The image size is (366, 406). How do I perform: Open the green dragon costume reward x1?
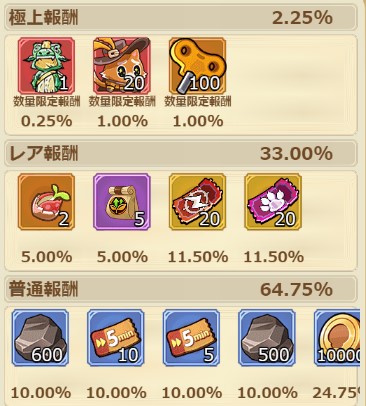pos(46,66)
